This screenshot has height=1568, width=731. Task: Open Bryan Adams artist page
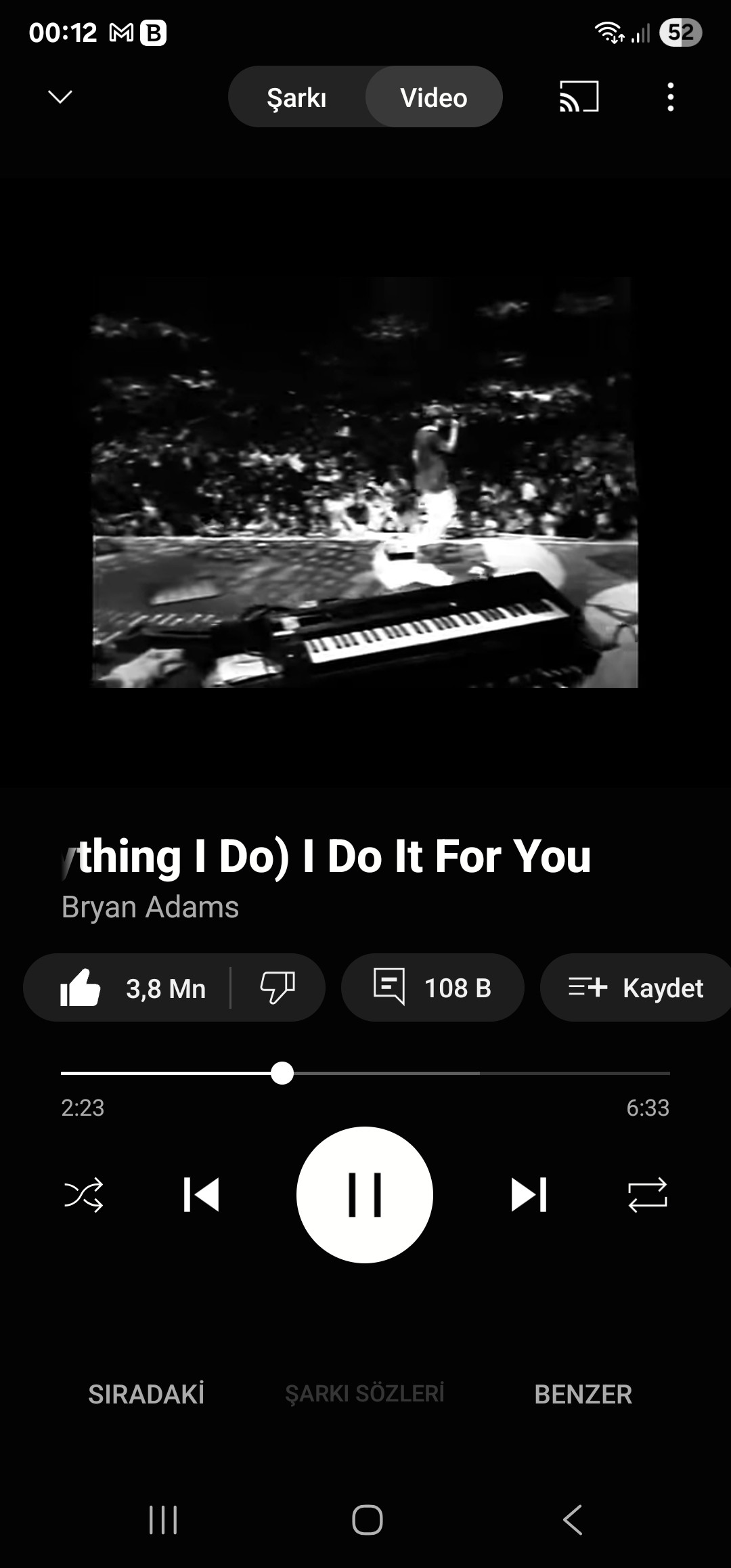coord(150,907)
